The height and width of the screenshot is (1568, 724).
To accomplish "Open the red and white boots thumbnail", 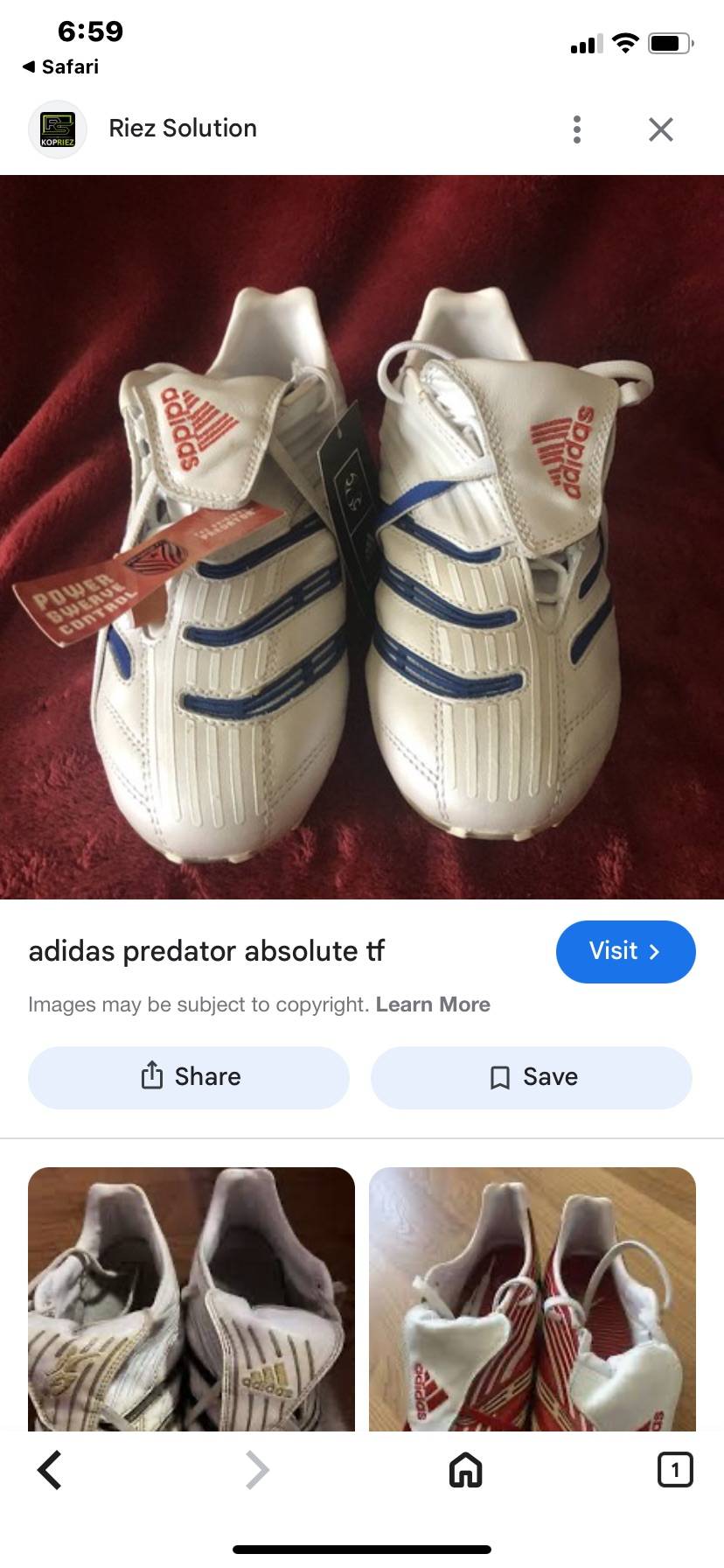I will click(533, 1298).
